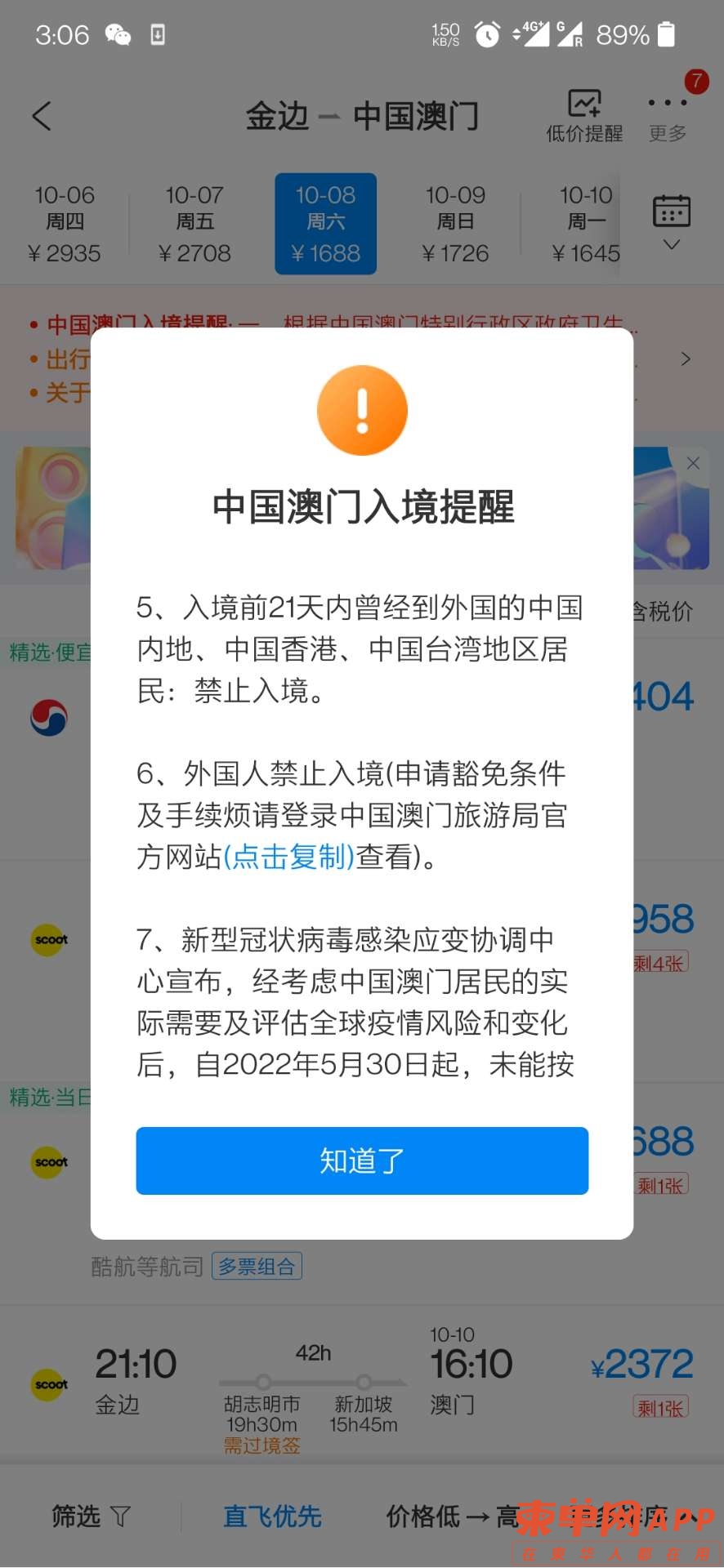Select the 10-09 周日 date
724x1568 pixels.
(455, 224)
